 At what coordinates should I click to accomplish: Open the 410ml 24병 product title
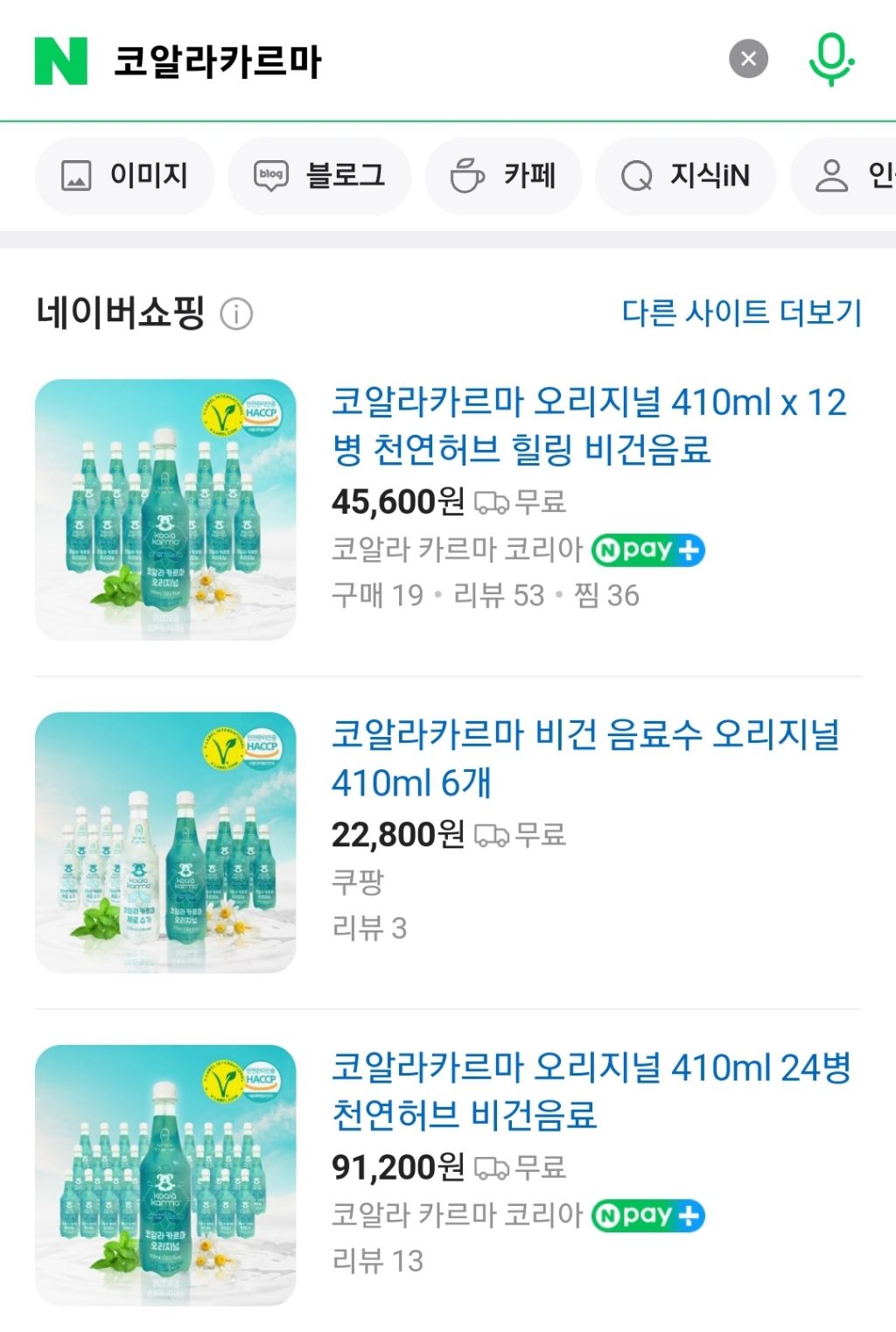pyautogui.click(x=591, y=1090)
